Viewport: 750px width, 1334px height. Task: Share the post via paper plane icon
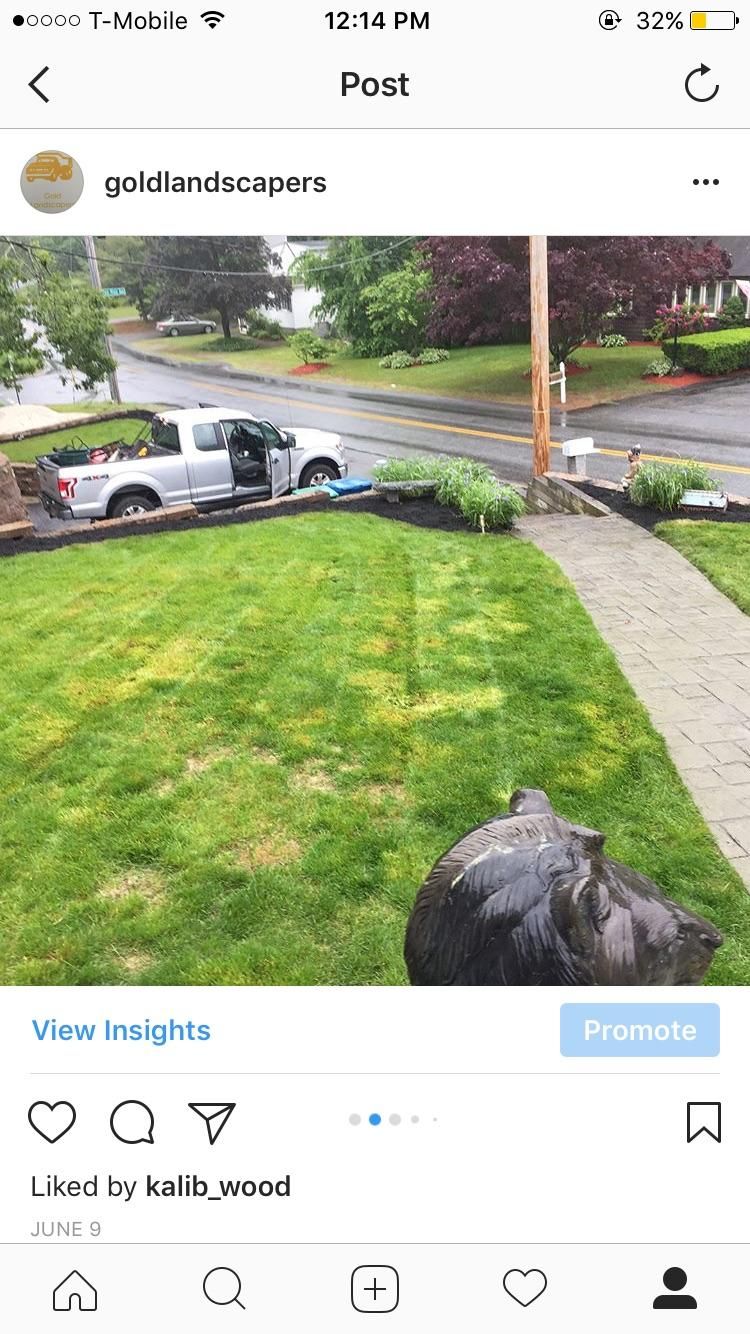pos(212,1122)
